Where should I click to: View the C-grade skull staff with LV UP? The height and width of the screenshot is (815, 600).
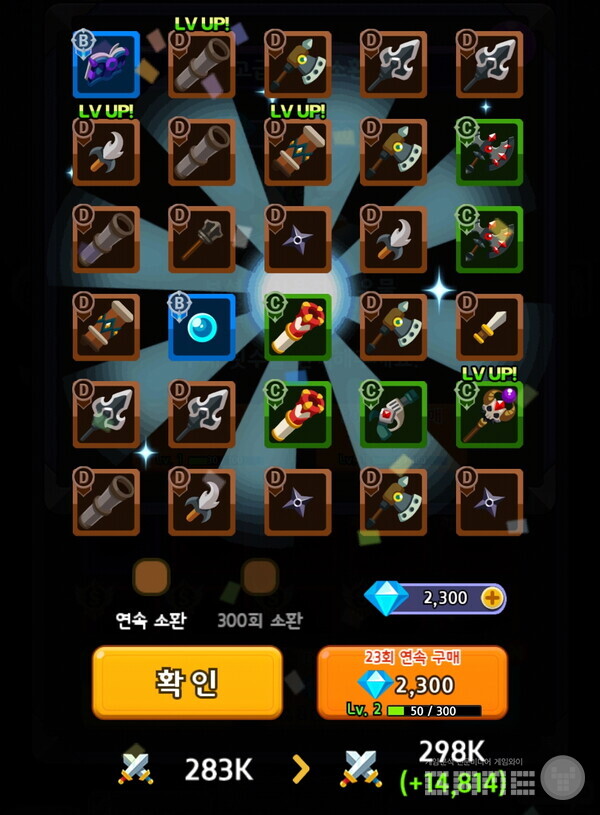coord(489,414)
